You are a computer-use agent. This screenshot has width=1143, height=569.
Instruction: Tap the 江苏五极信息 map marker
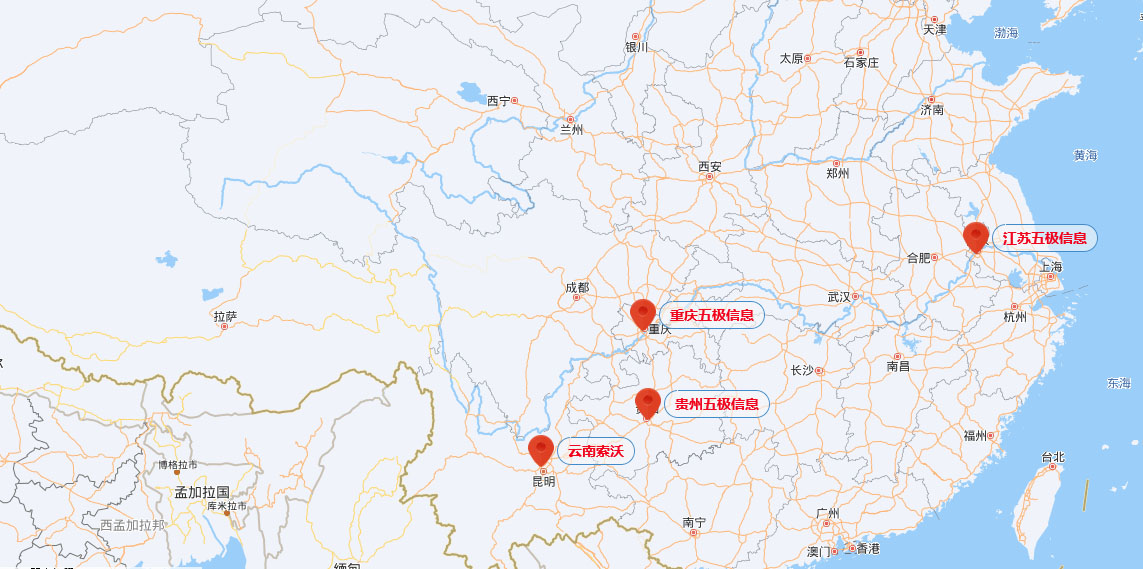click(x=976, y=237)
